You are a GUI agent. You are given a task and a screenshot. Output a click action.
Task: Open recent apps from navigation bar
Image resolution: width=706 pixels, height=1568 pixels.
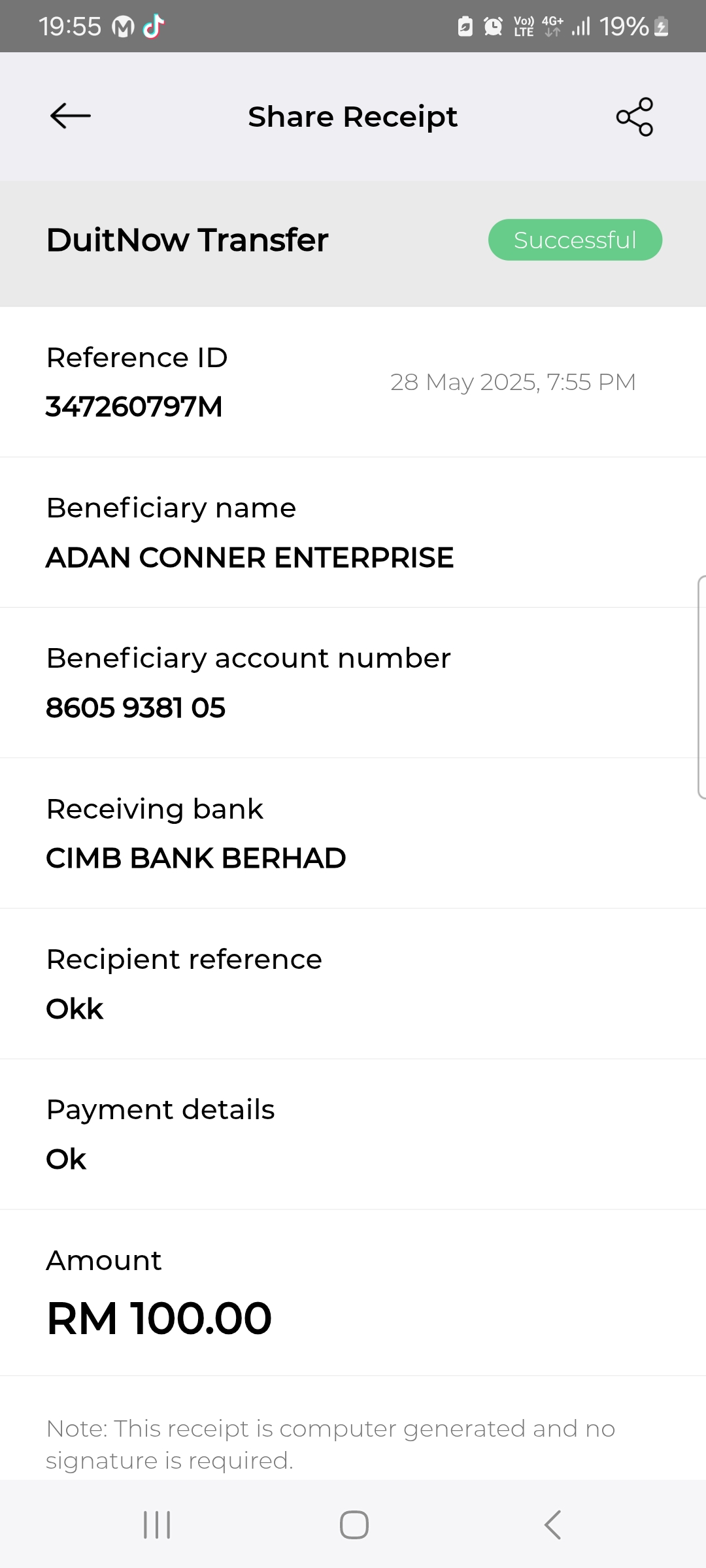tap(157, 1525)
